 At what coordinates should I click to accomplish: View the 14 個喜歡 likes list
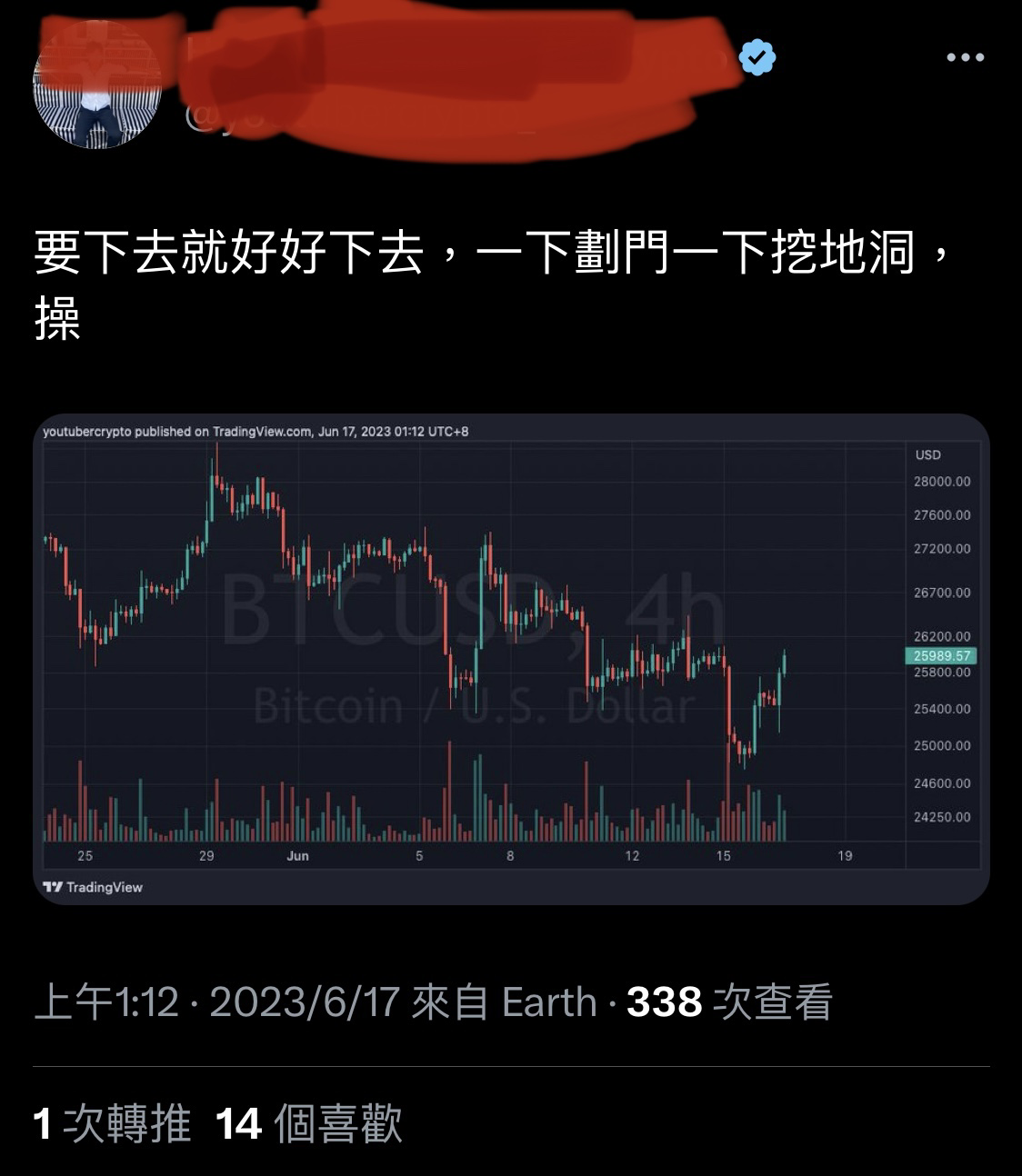tap(309, 1123)
